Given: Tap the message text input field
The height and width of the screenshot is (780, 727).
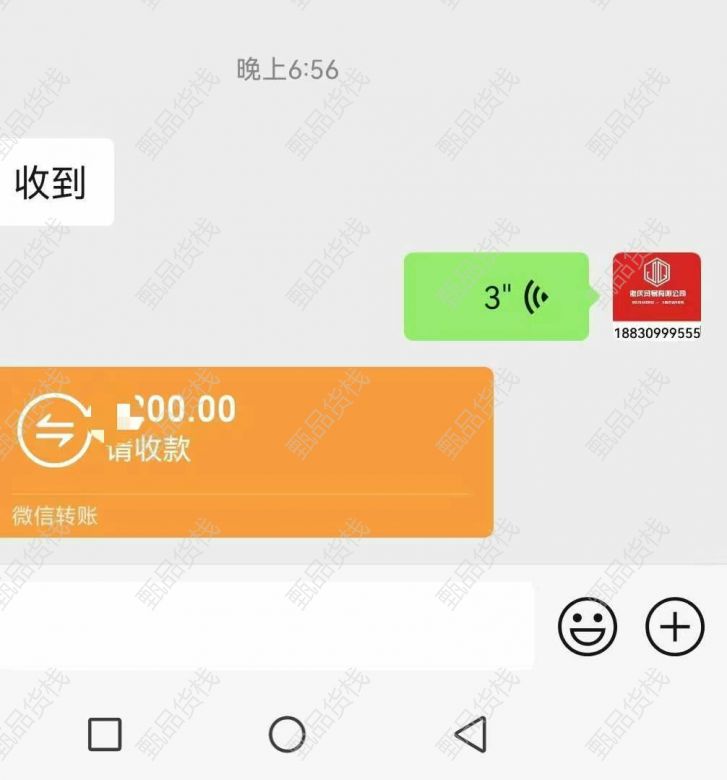Looking at the screenshot, I should (265, 626).
